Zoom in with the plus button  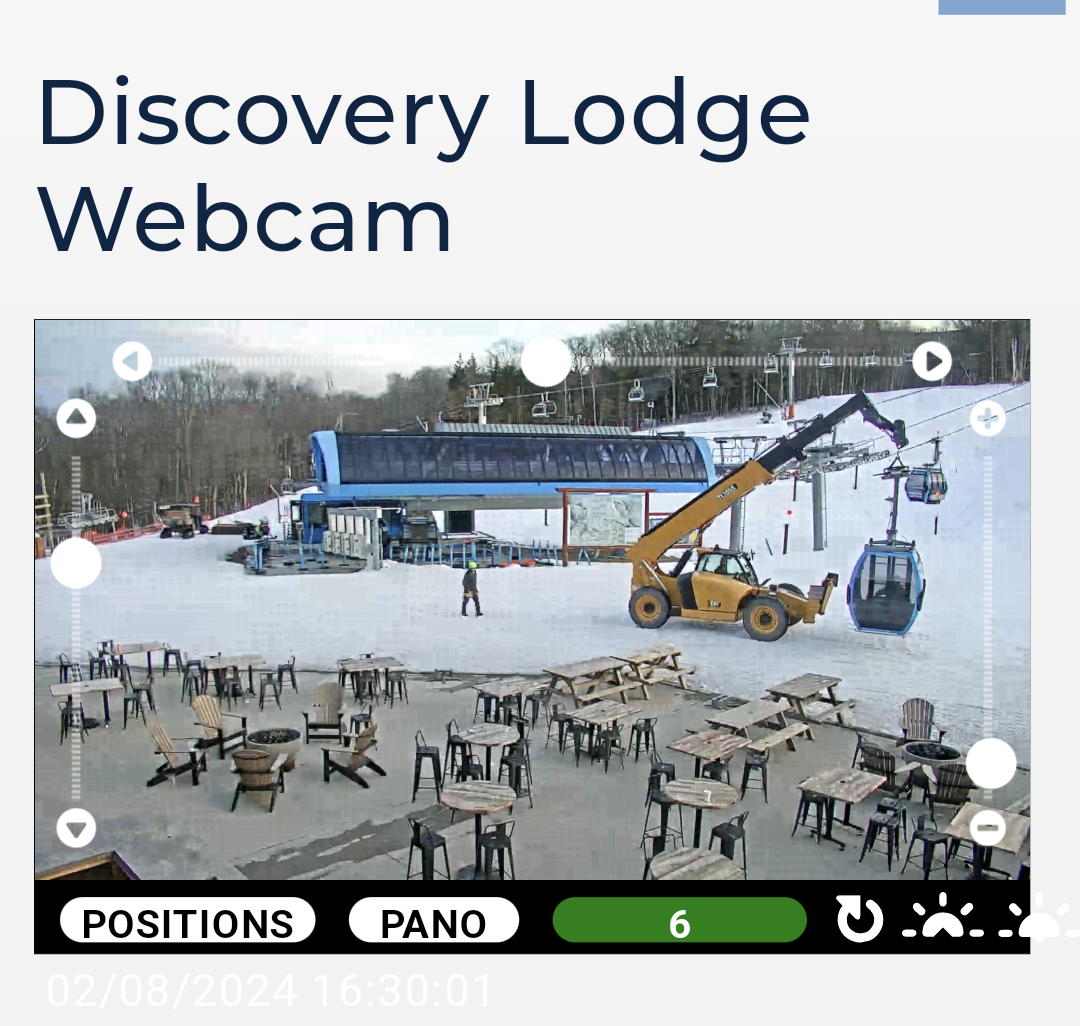988,418
